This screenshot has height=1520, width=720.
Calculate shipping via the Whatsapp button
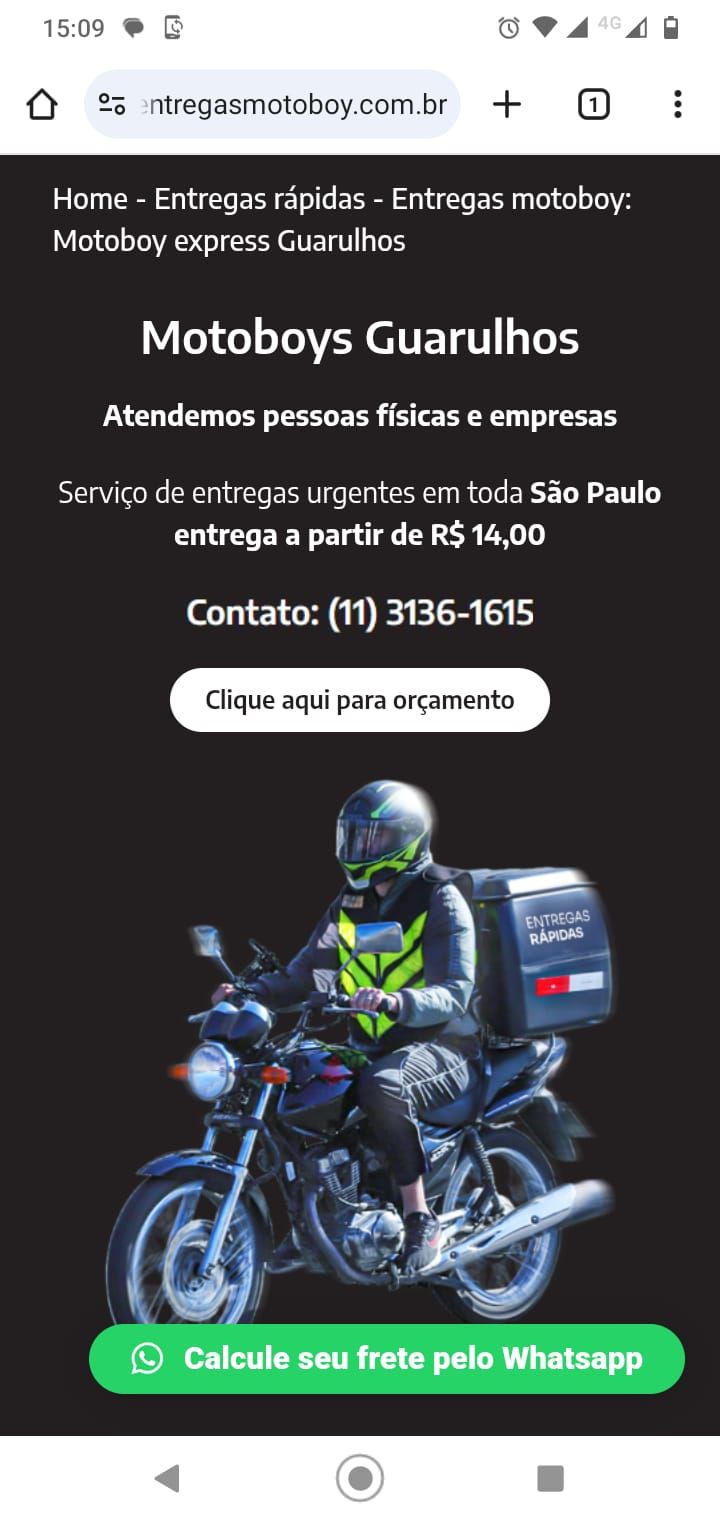pos(387,1358)
